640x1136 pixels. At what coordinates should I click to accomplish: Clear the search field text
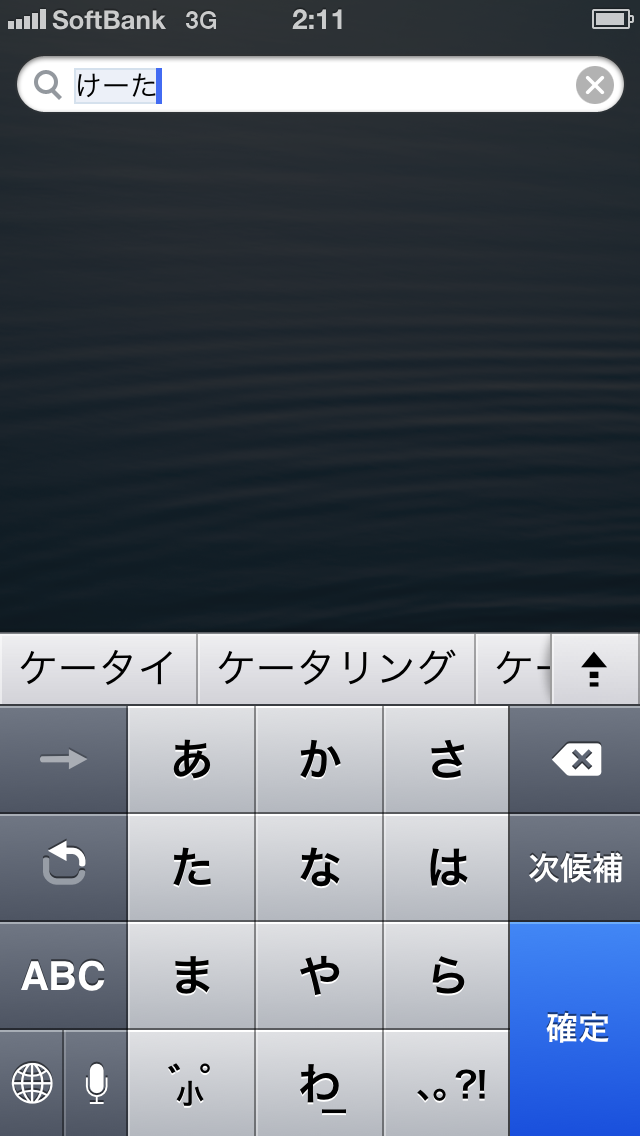click(x=594, y=86)
